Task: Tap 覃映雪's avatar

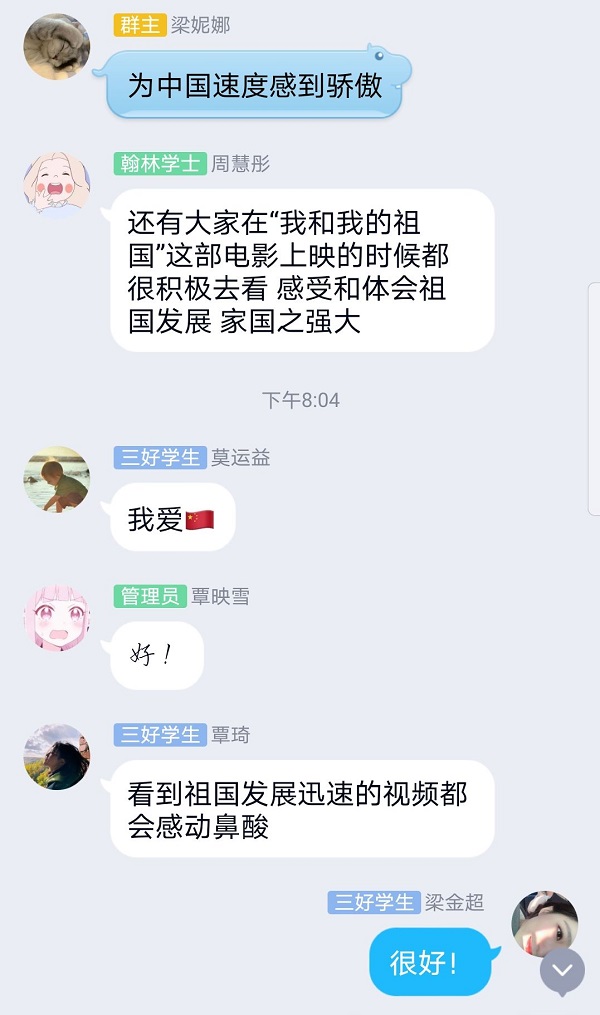Action: click(57, 618)
